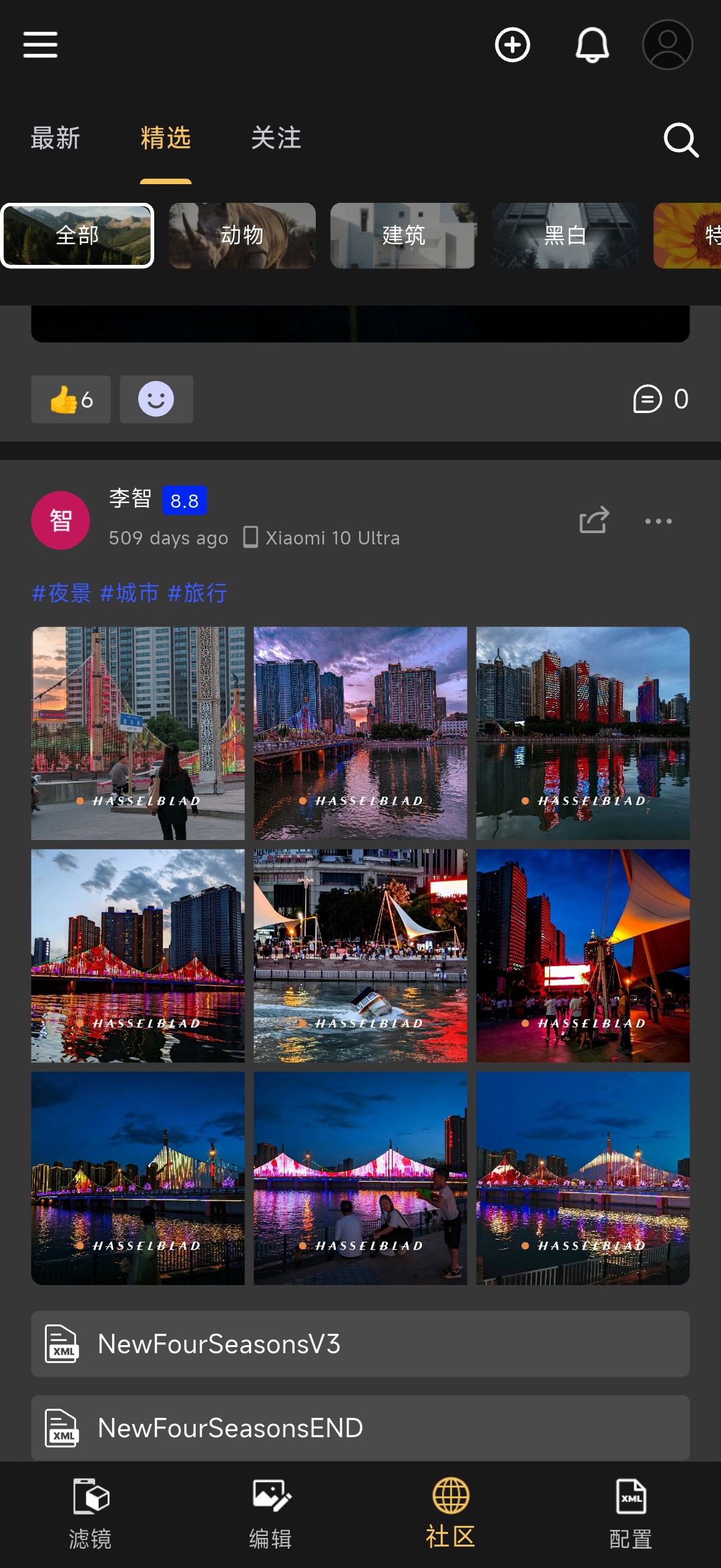This screenshot has height=1568, width=721.
Task: Share 李智's post
Action: (x=593, y=520)
